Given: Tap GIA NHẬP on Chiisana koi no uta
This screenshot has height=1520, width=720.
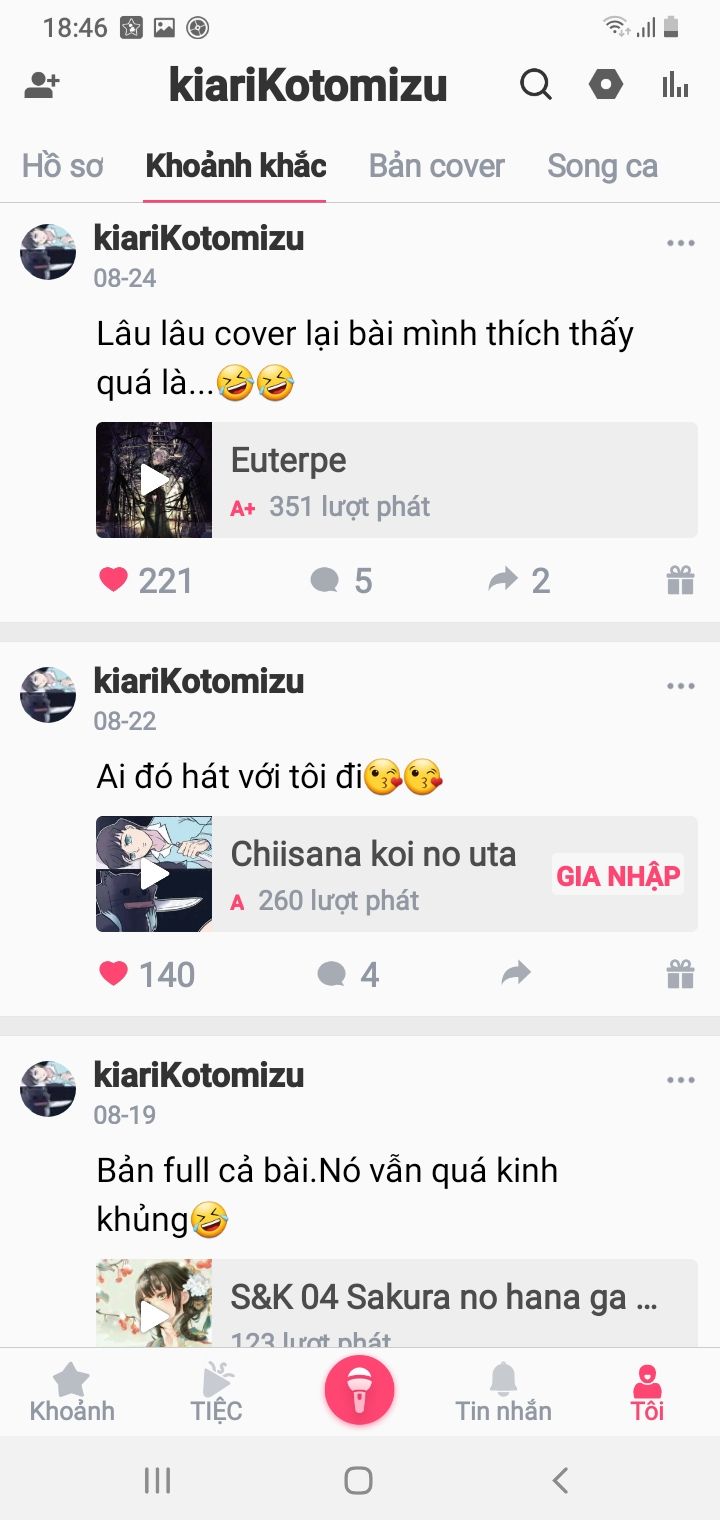Looking at the screenshot, I should click(618, 875).
